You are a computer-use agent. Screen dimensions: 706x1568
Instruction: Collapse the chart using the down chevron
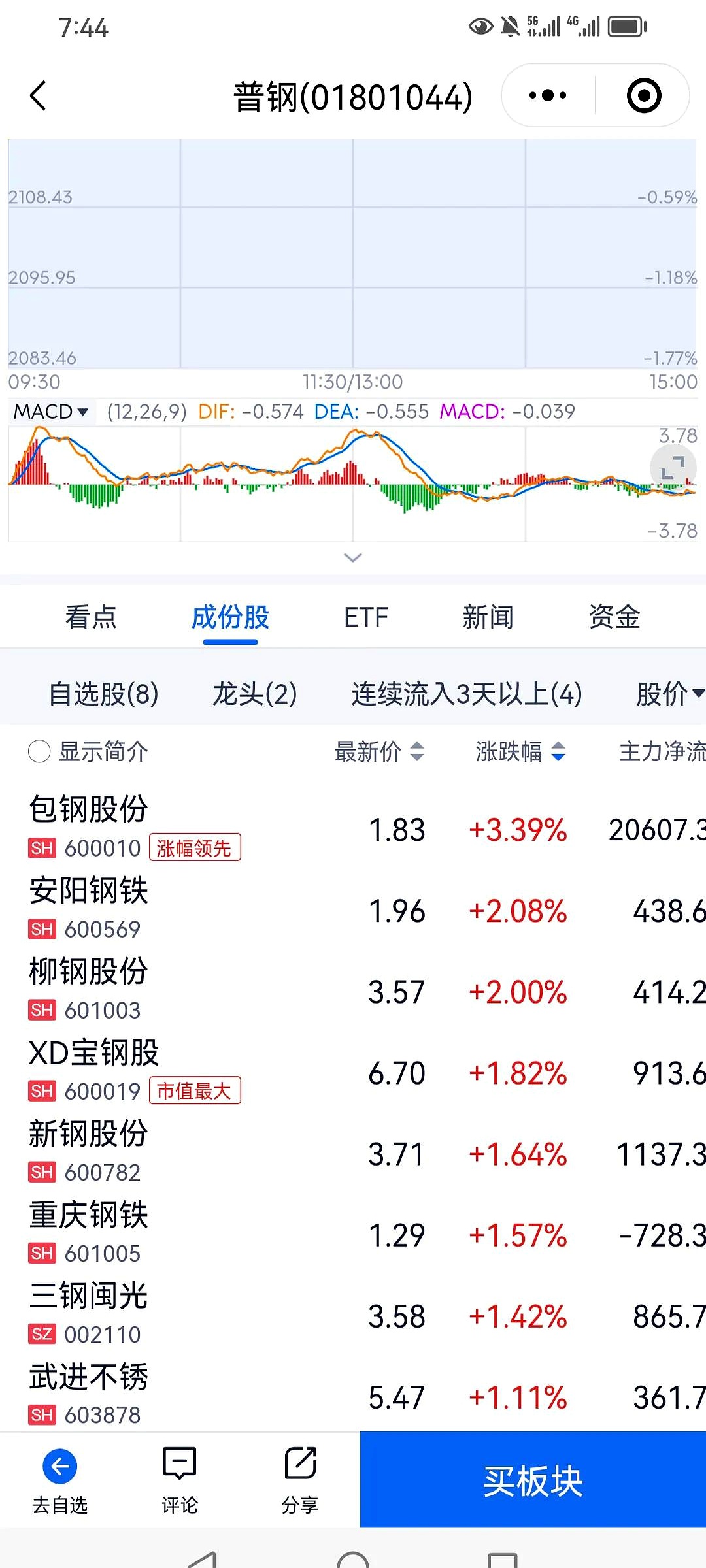pos(353,557)
